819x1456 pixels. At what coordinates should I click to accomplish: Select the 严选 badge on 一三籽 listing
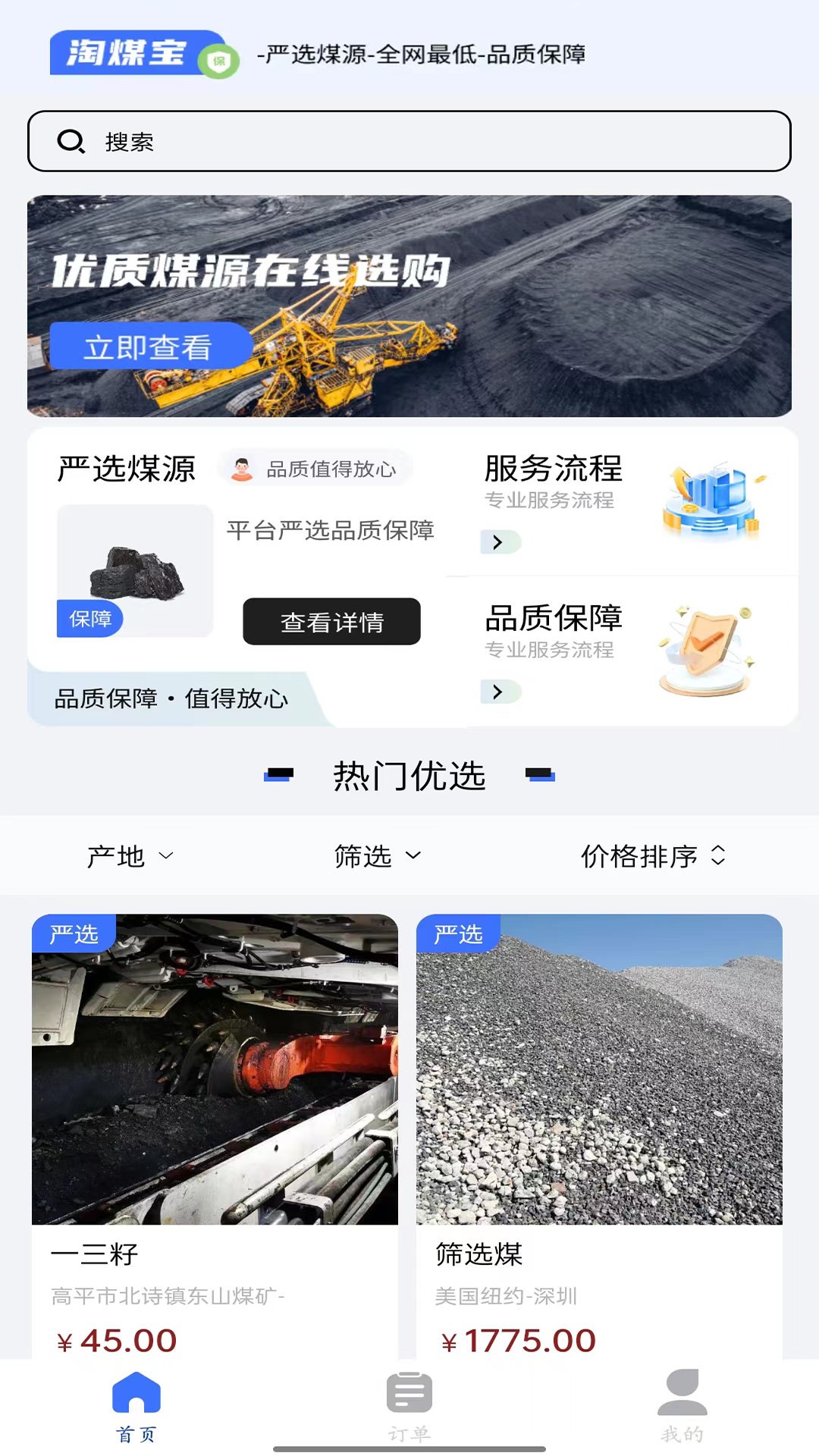[x=72, y=934]
